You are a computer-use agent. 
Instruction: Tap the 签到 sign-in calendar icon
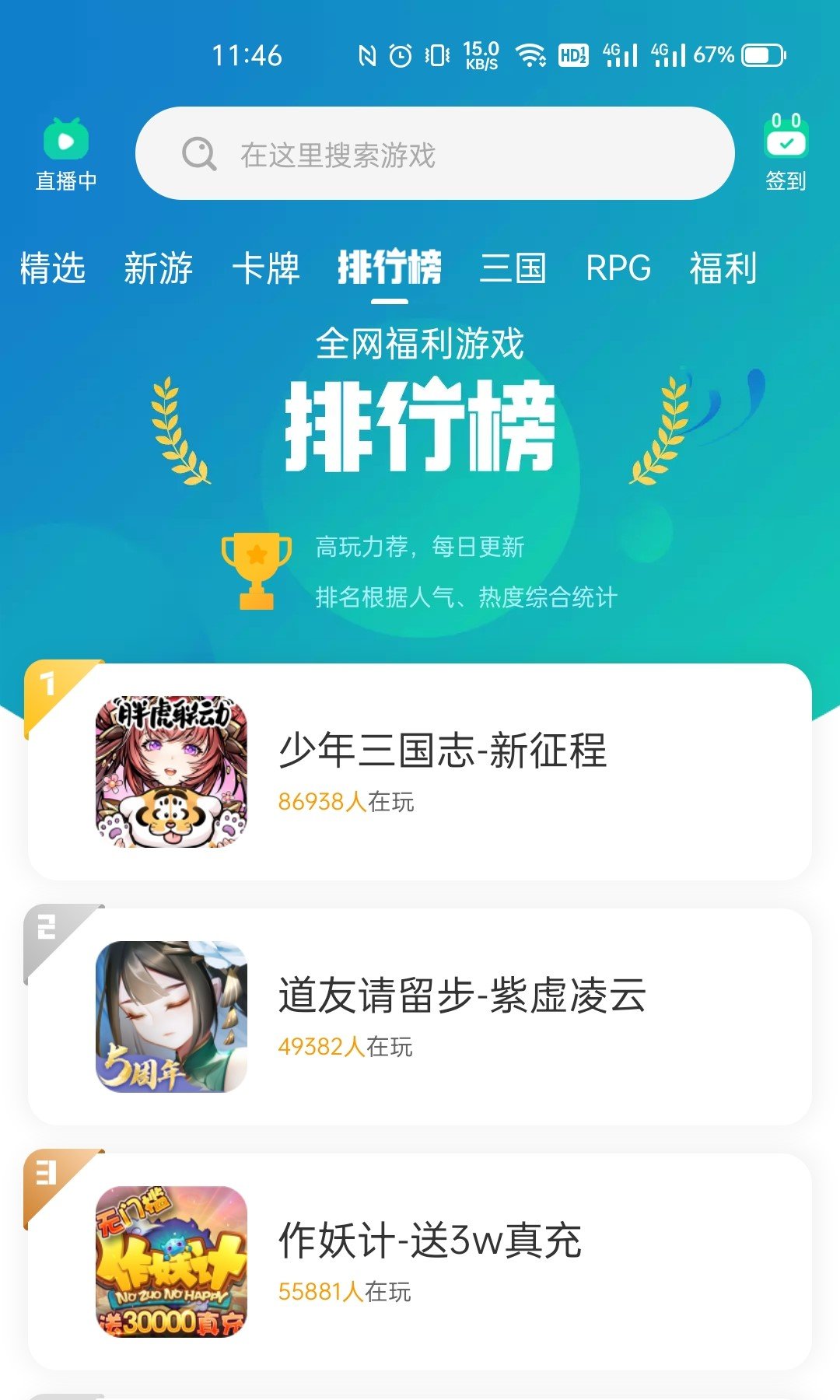coord(788,140)
